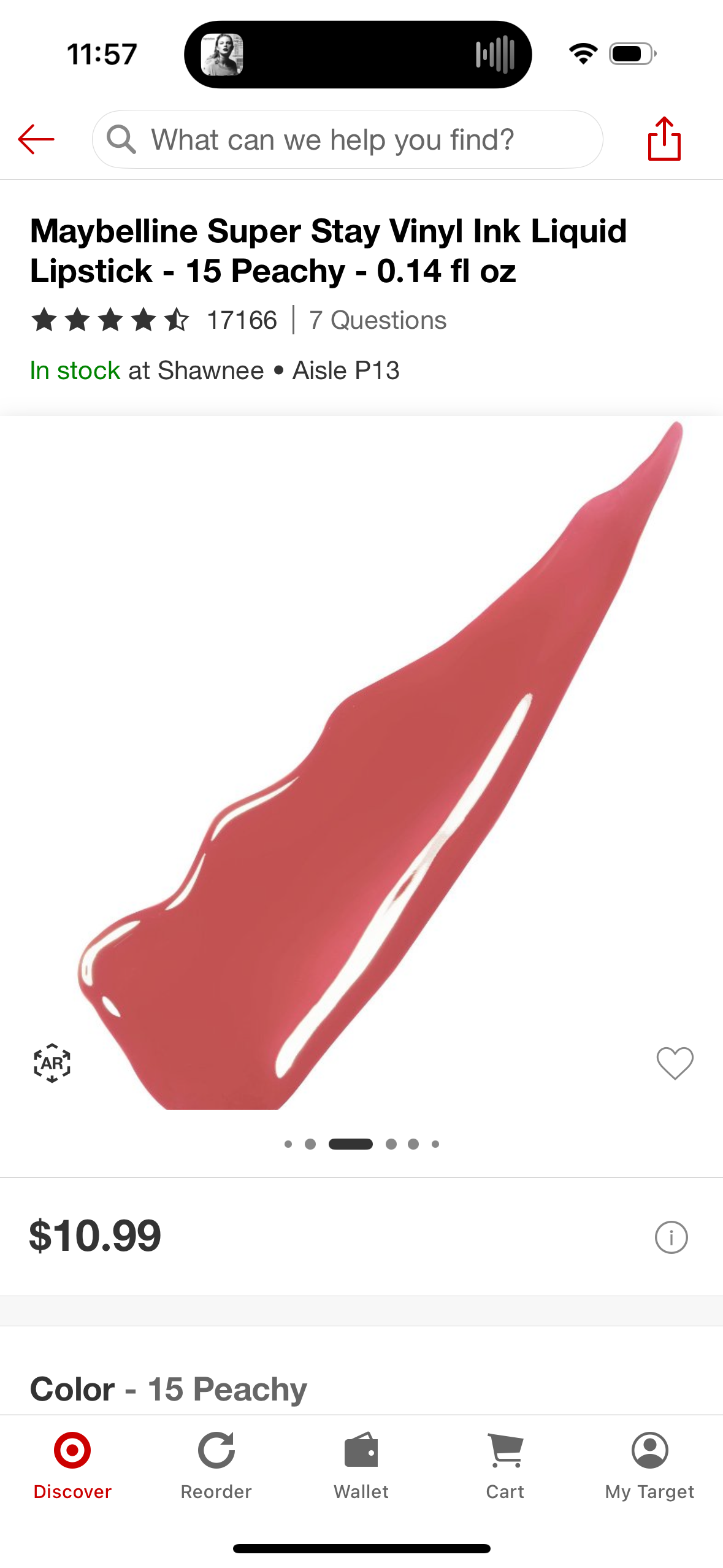Switch to the Reorder tab

216,1465
